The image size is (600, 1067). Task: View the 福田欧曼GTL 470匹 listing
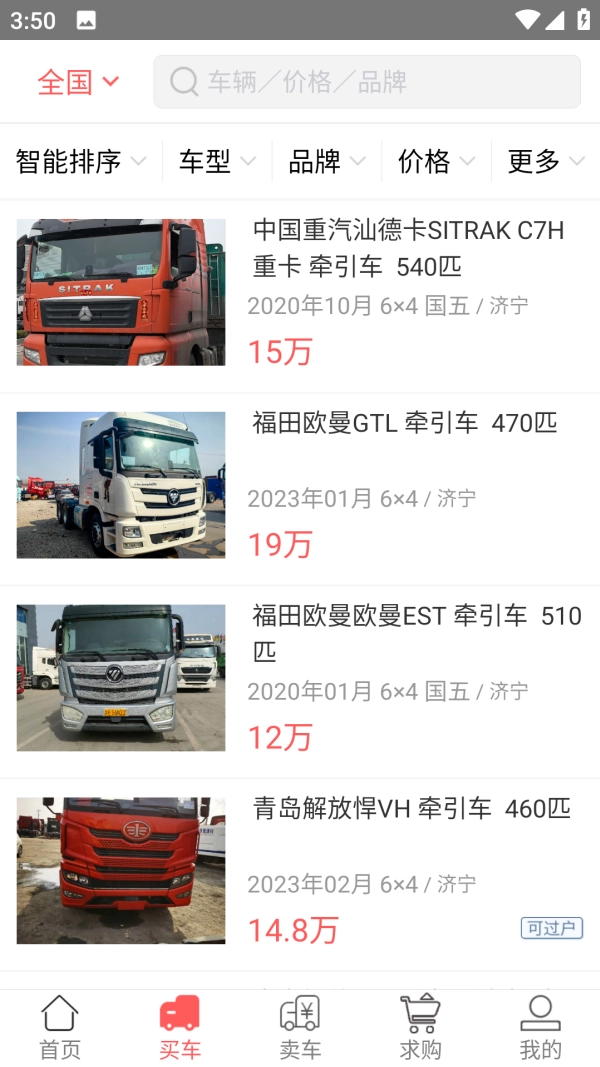pos(300,485)
